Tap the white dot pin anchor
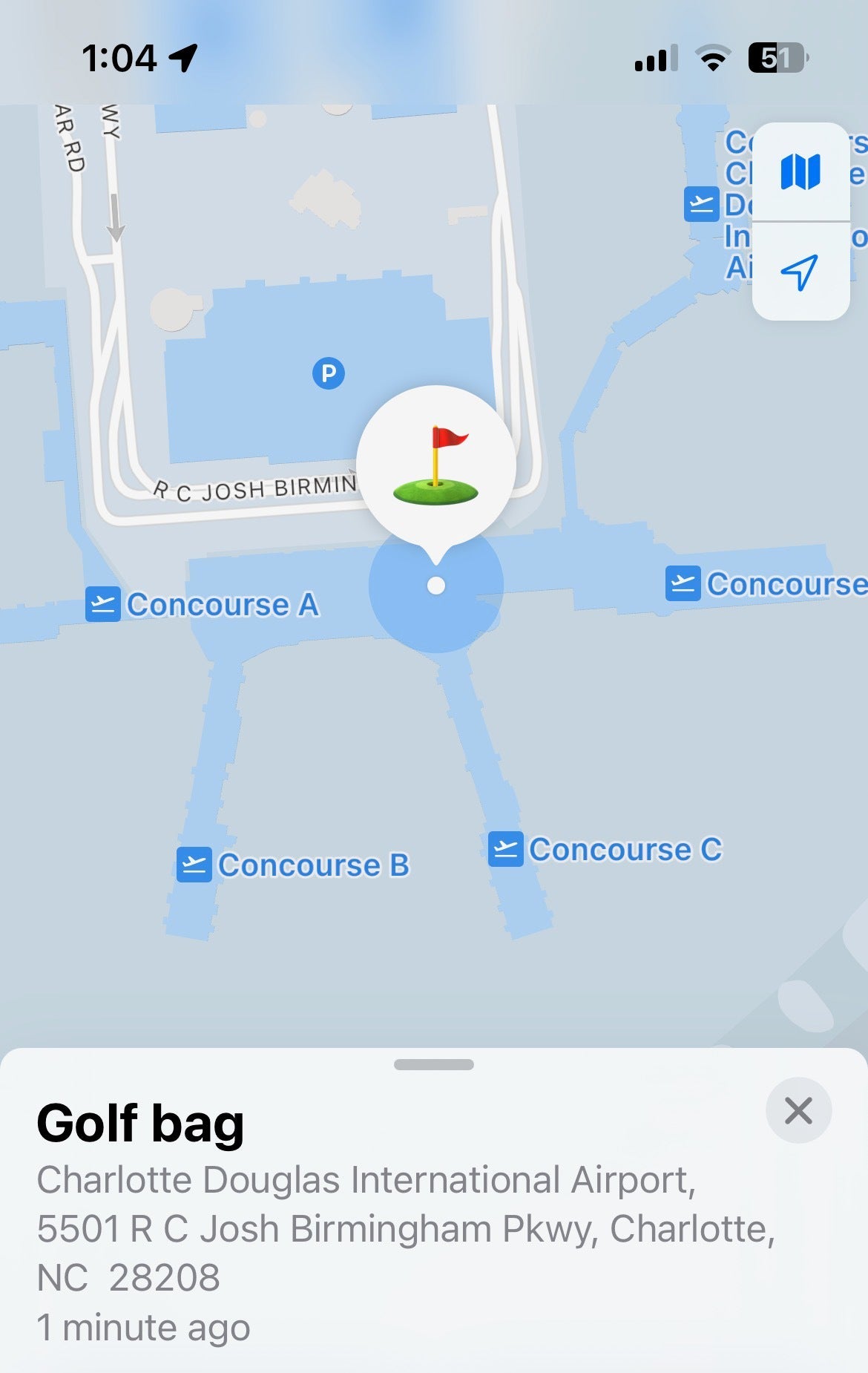This screenshot has width=868, height=1373. (435, 586)
